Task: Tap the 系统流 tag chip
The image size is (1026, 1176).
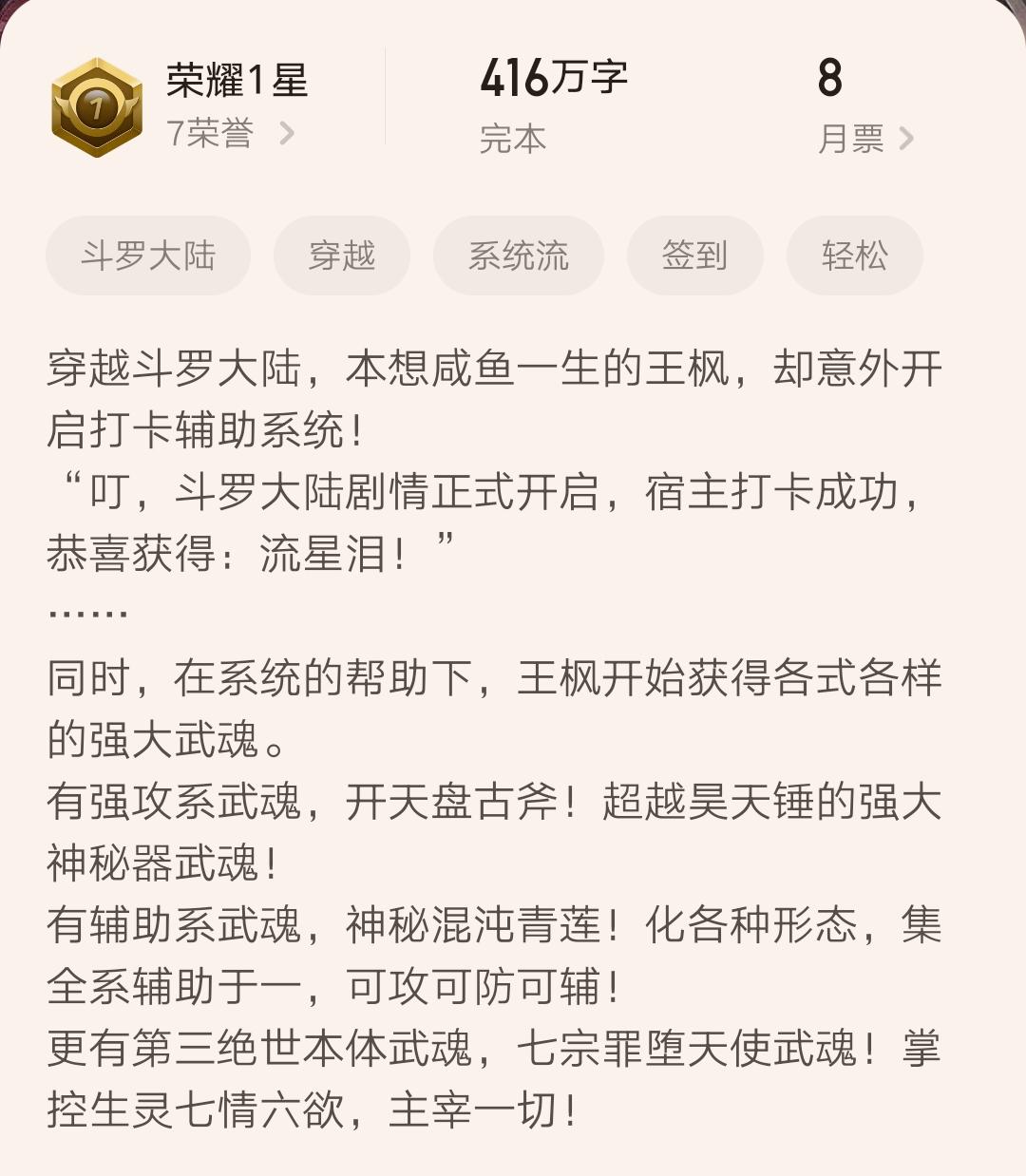Action: pos(519,256)
